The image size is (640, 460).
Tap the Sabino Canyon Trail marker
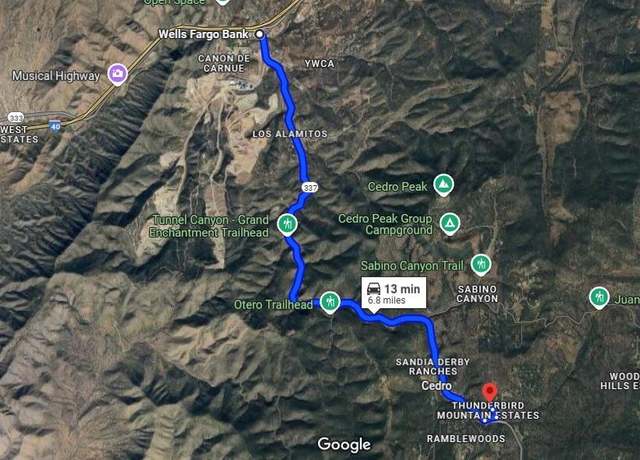[x=482, y=264]
